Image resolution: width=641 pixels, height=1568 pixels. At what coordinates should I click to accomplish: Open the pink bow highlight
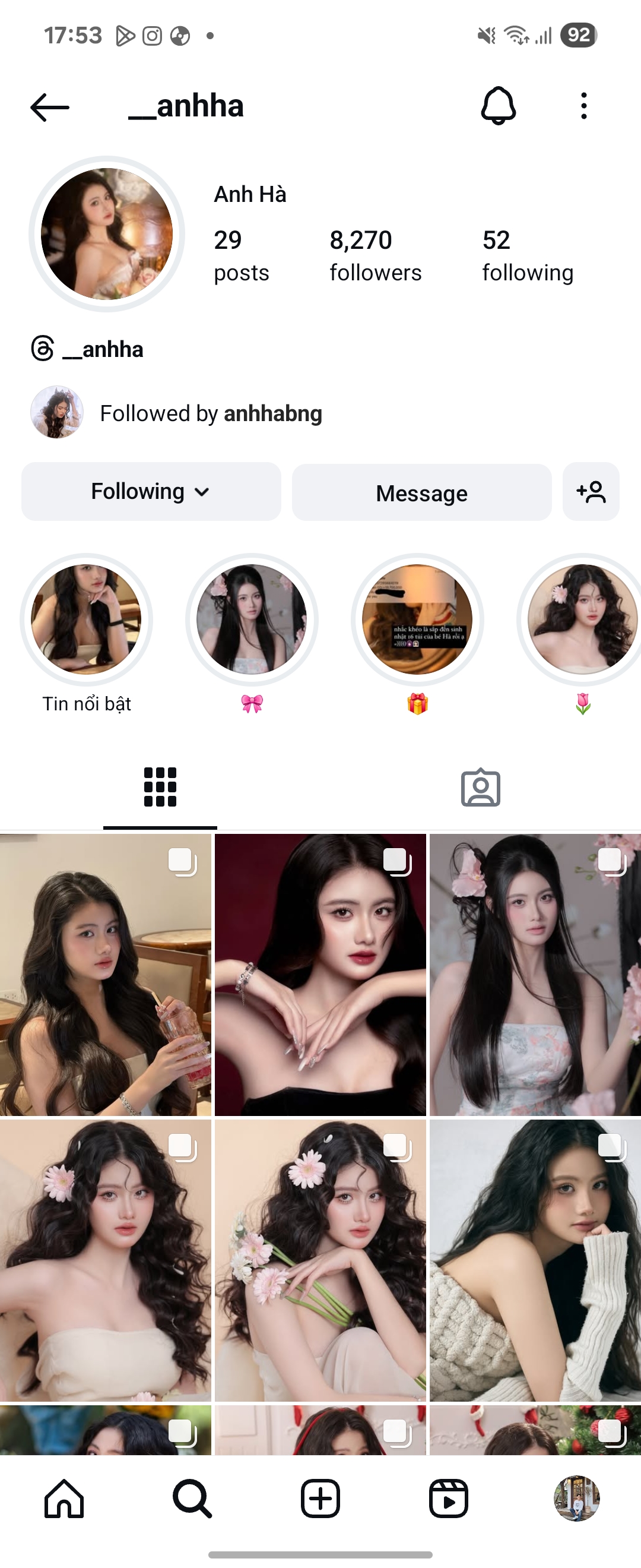[x=252, y=619]
